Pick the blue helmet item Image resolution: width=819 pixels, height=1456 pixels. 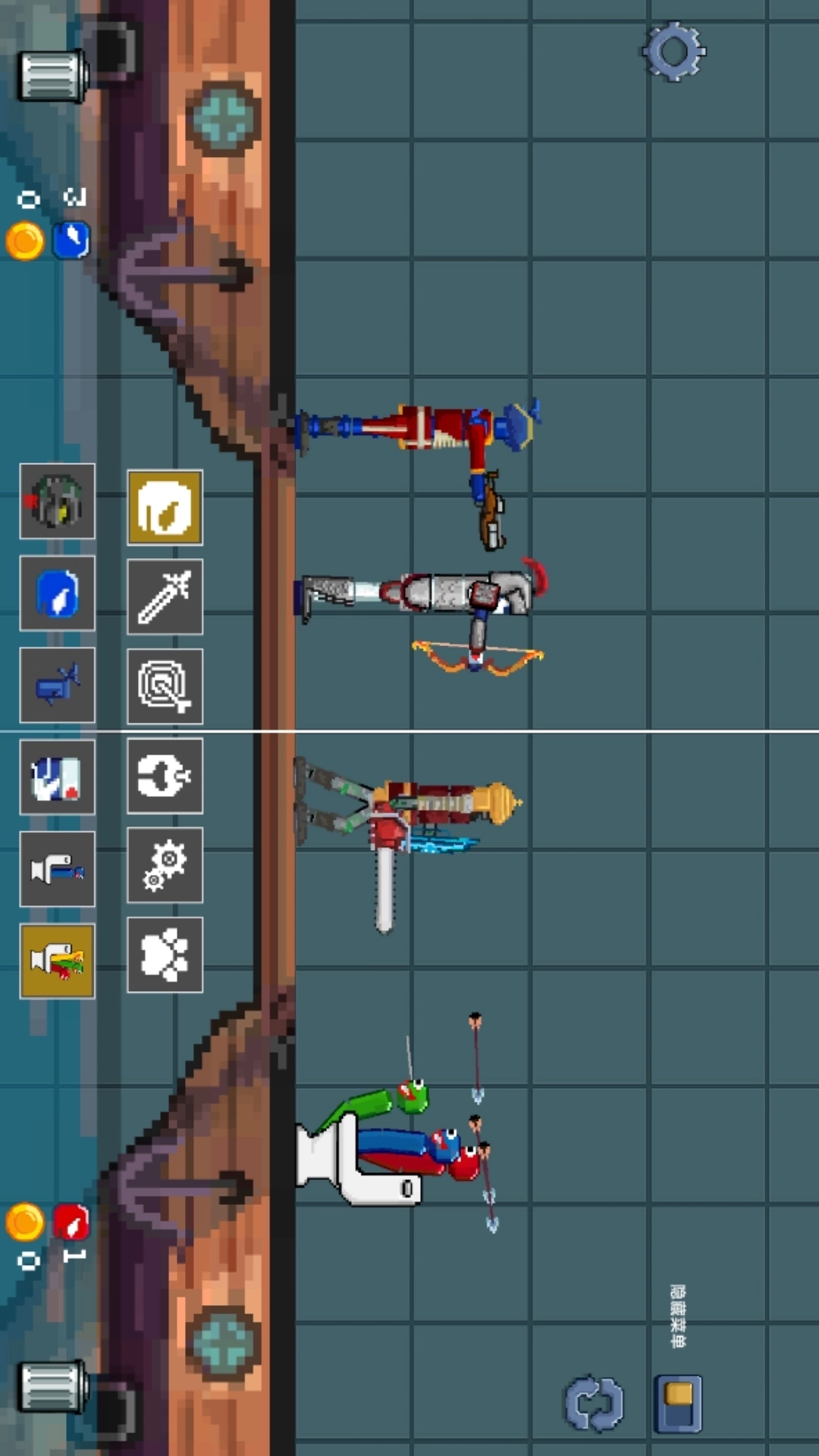click(x=57, y=593)
